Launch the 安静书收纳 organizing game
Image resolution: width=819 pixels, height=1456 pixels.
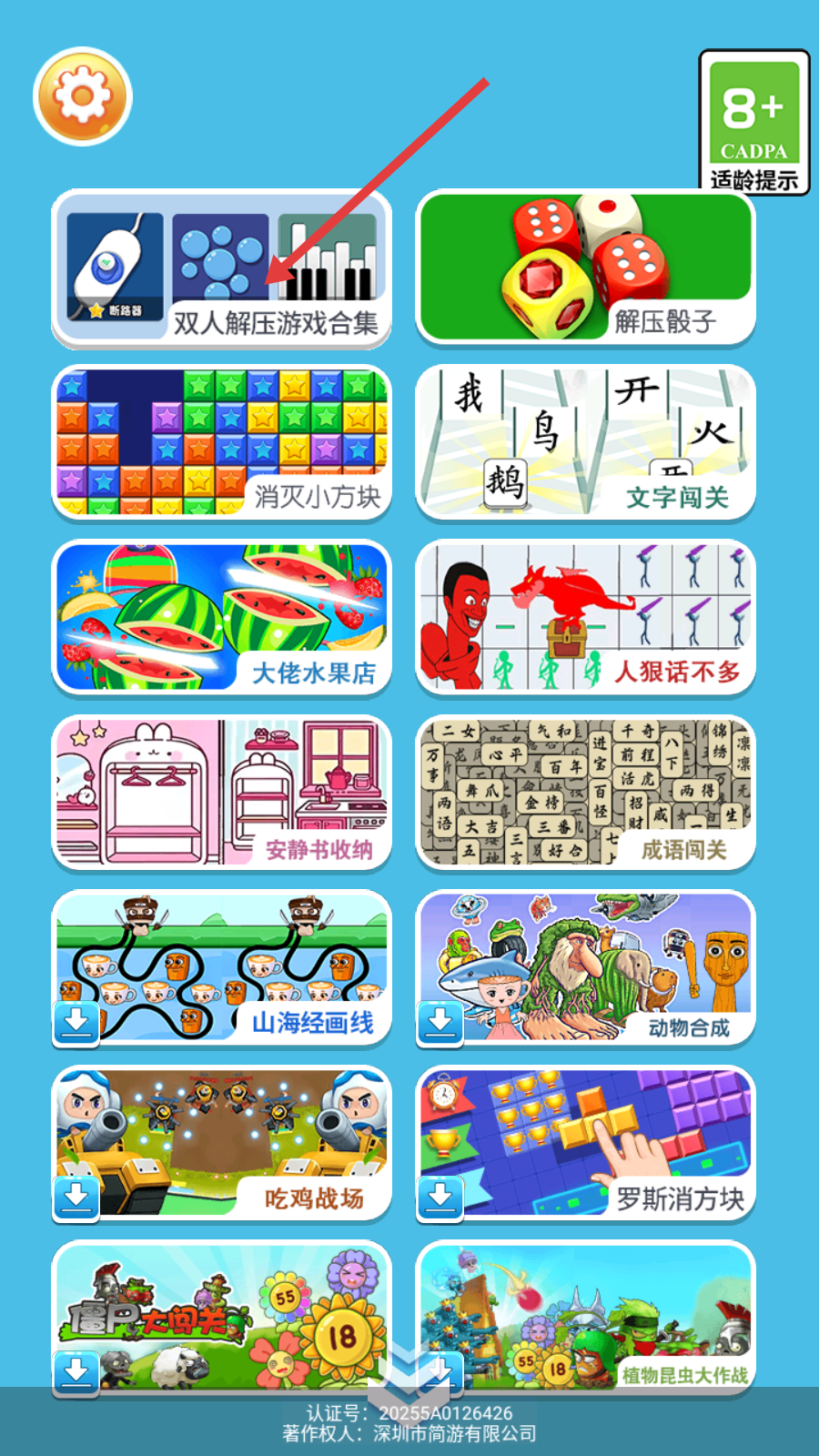click(221, 793)
